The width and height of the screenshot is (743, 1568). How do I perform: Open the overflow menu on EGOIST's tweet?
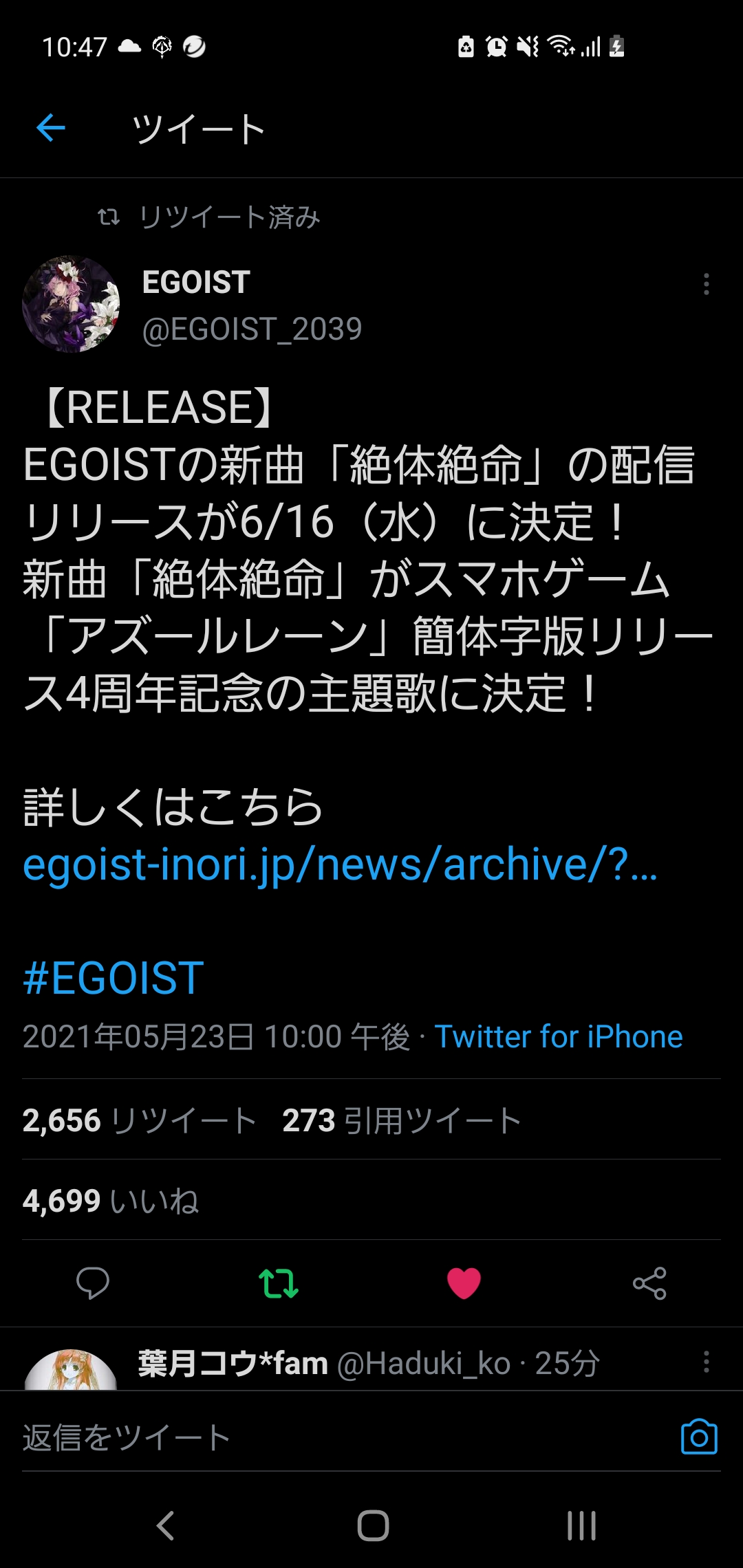point(706,284)
